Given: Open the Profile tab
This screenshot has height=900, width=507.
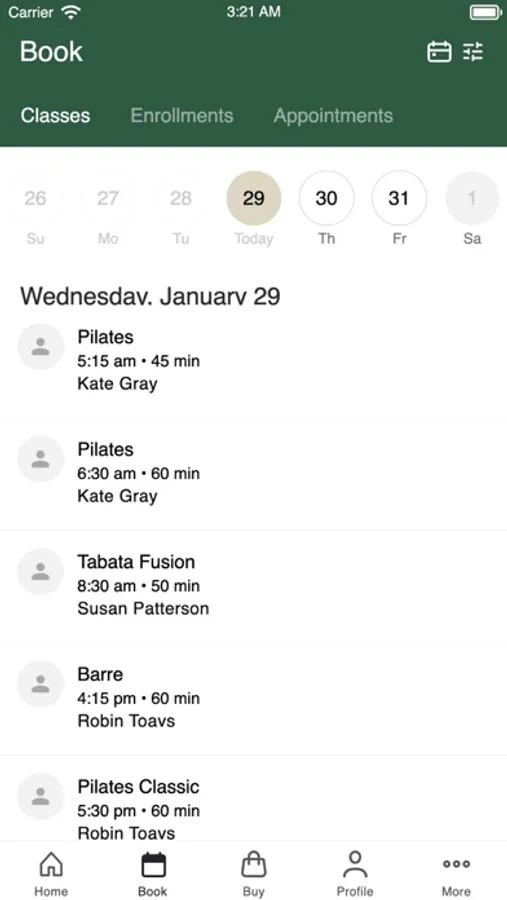Looking at the screenshot, I should 355,874.
